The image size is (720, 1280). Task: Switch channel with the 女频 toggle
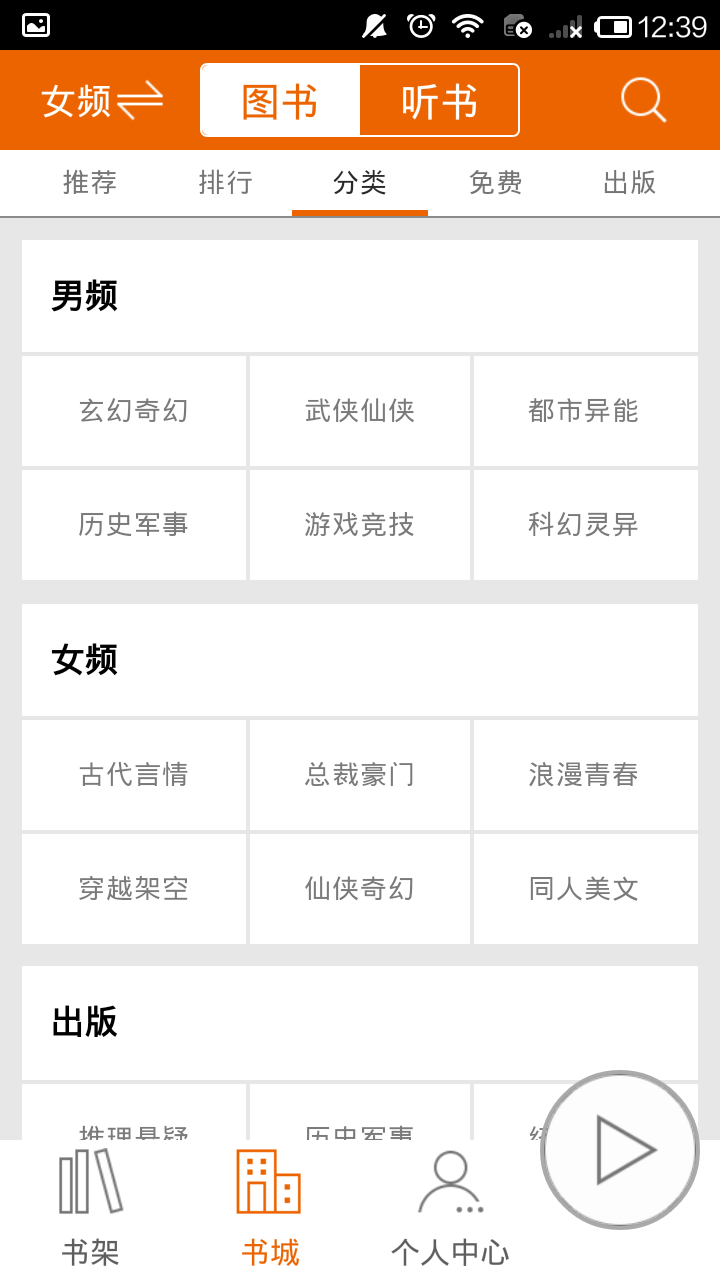click(101, 100)
